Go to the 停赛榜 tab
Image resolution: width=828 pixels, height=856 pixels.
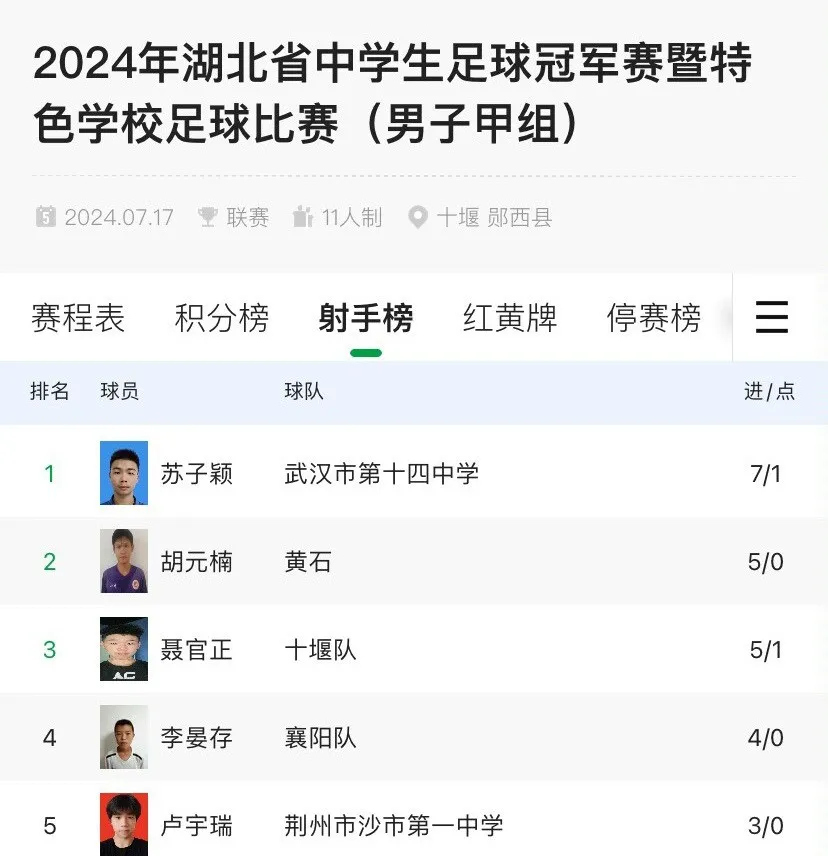pyautogui.click(x=654, y=318)
